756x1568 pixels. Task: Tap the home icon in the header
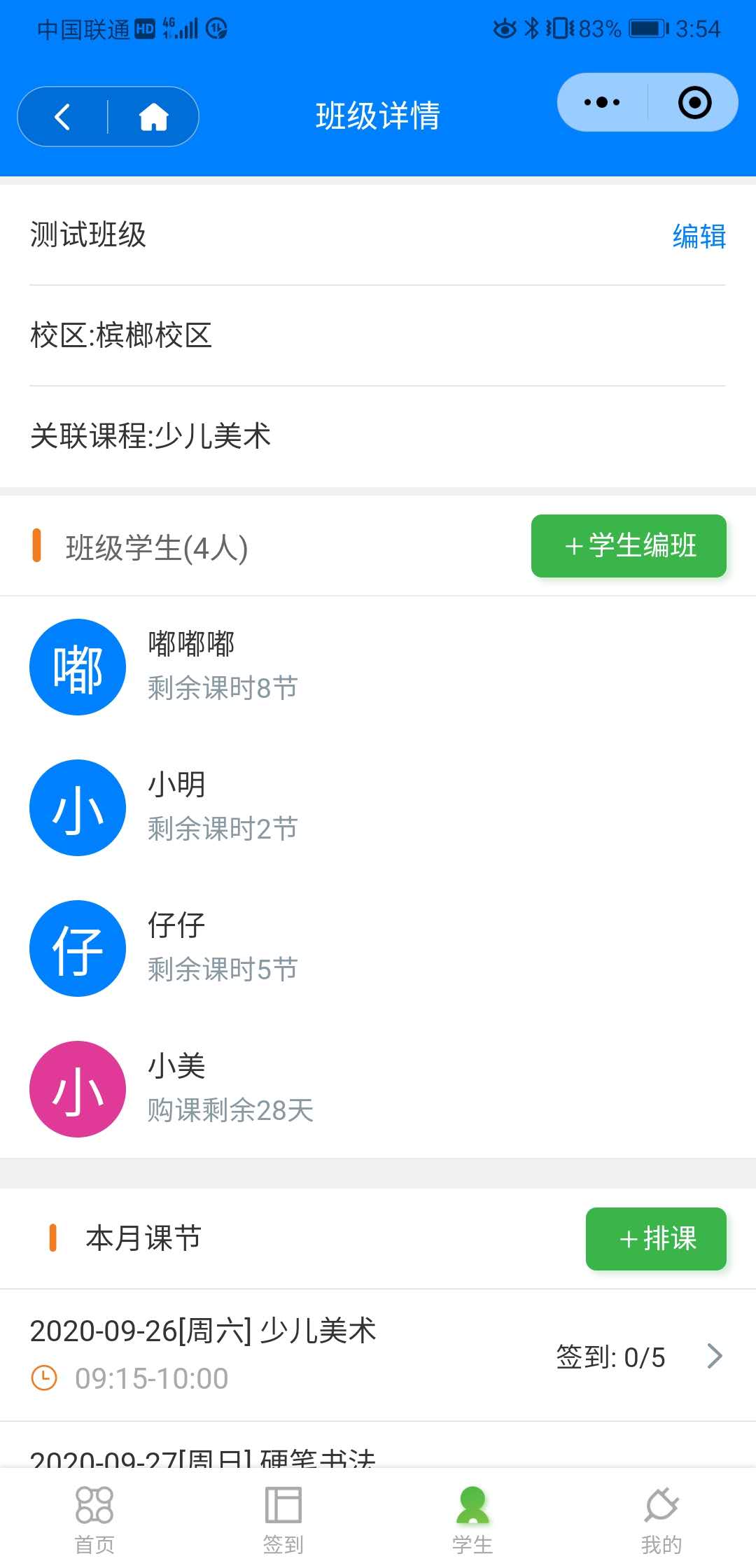(x=153, y=117)
